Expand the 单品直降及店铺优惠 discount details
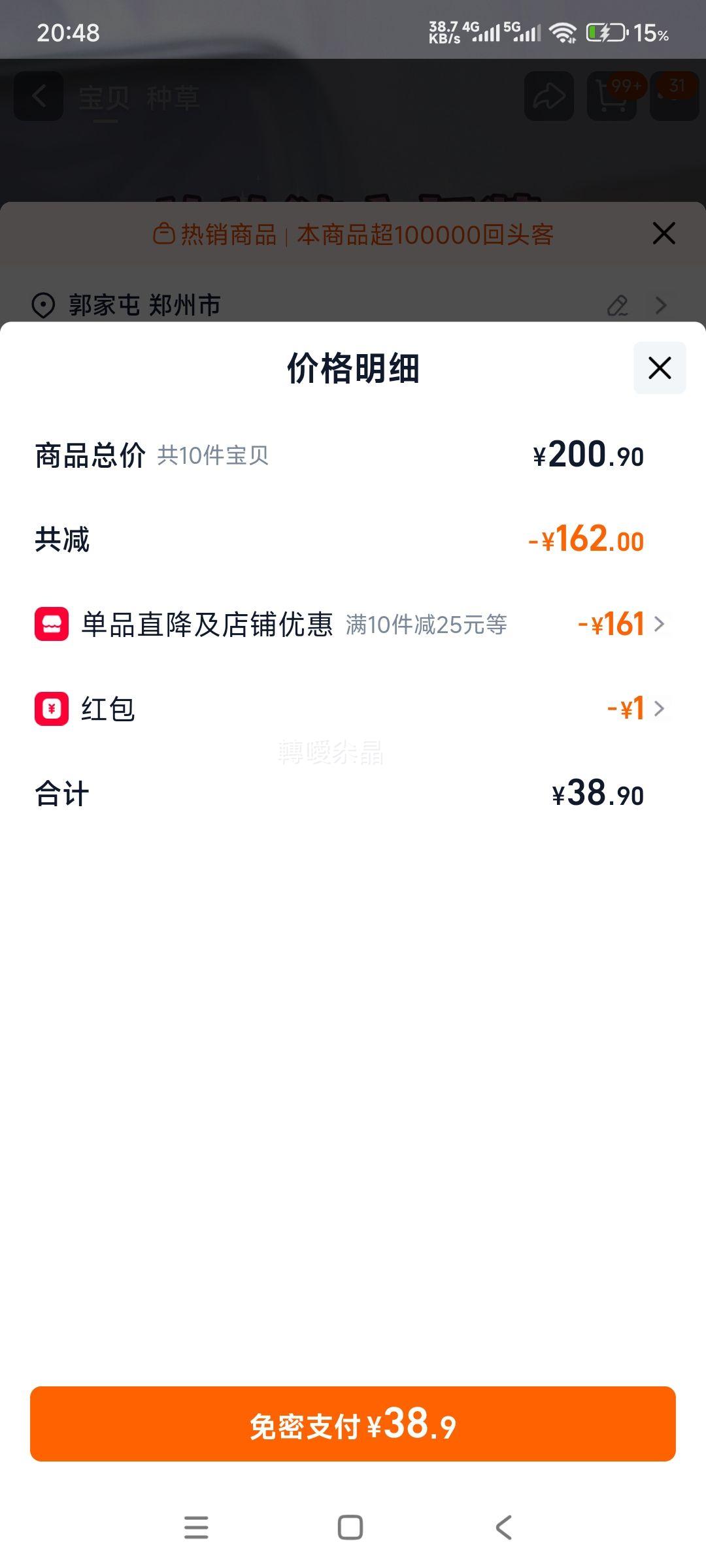 [x=660, y=624]
